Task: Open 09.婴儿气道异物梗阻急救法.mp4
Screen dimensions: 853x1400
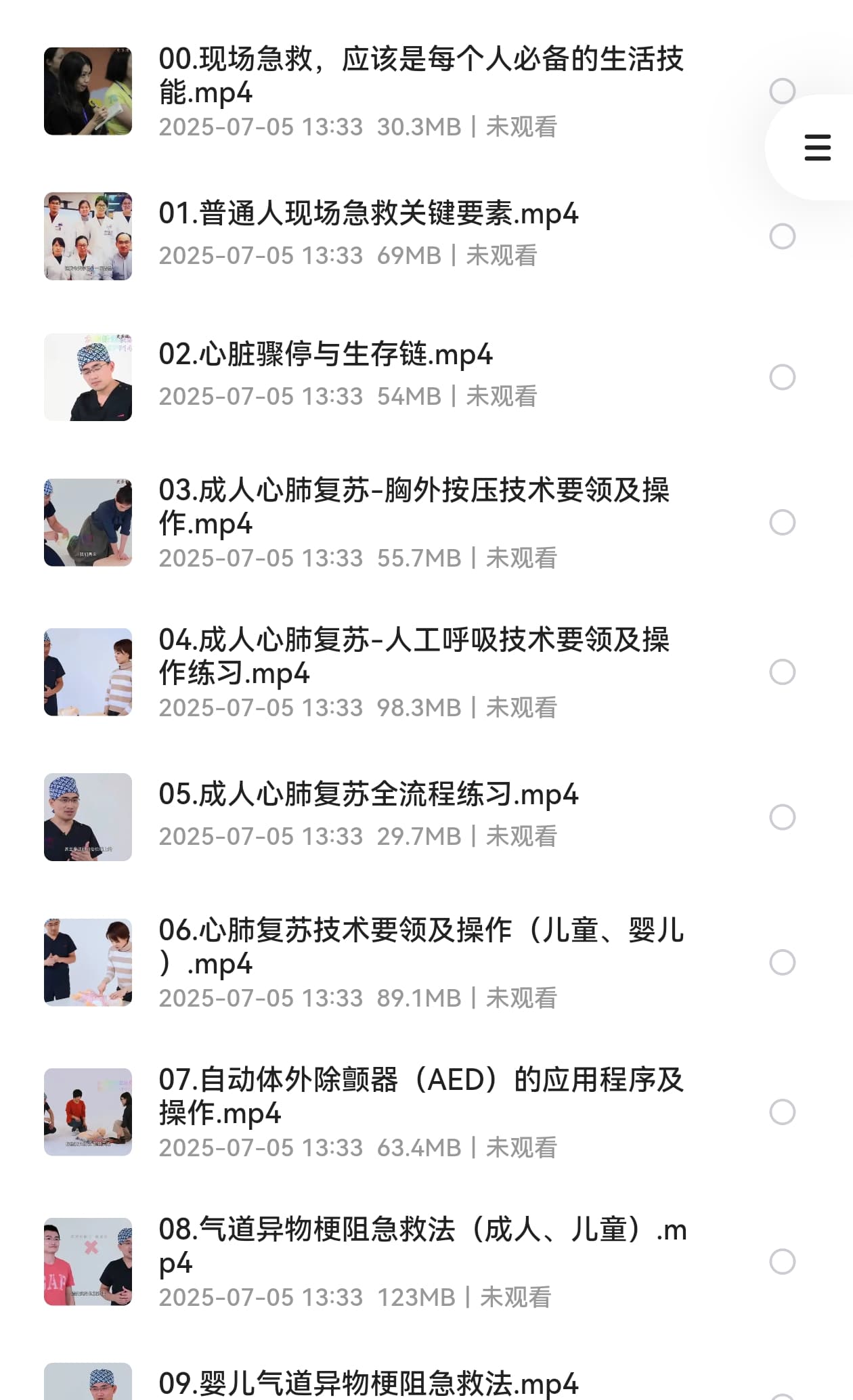Action: [x=368, y=1383]
